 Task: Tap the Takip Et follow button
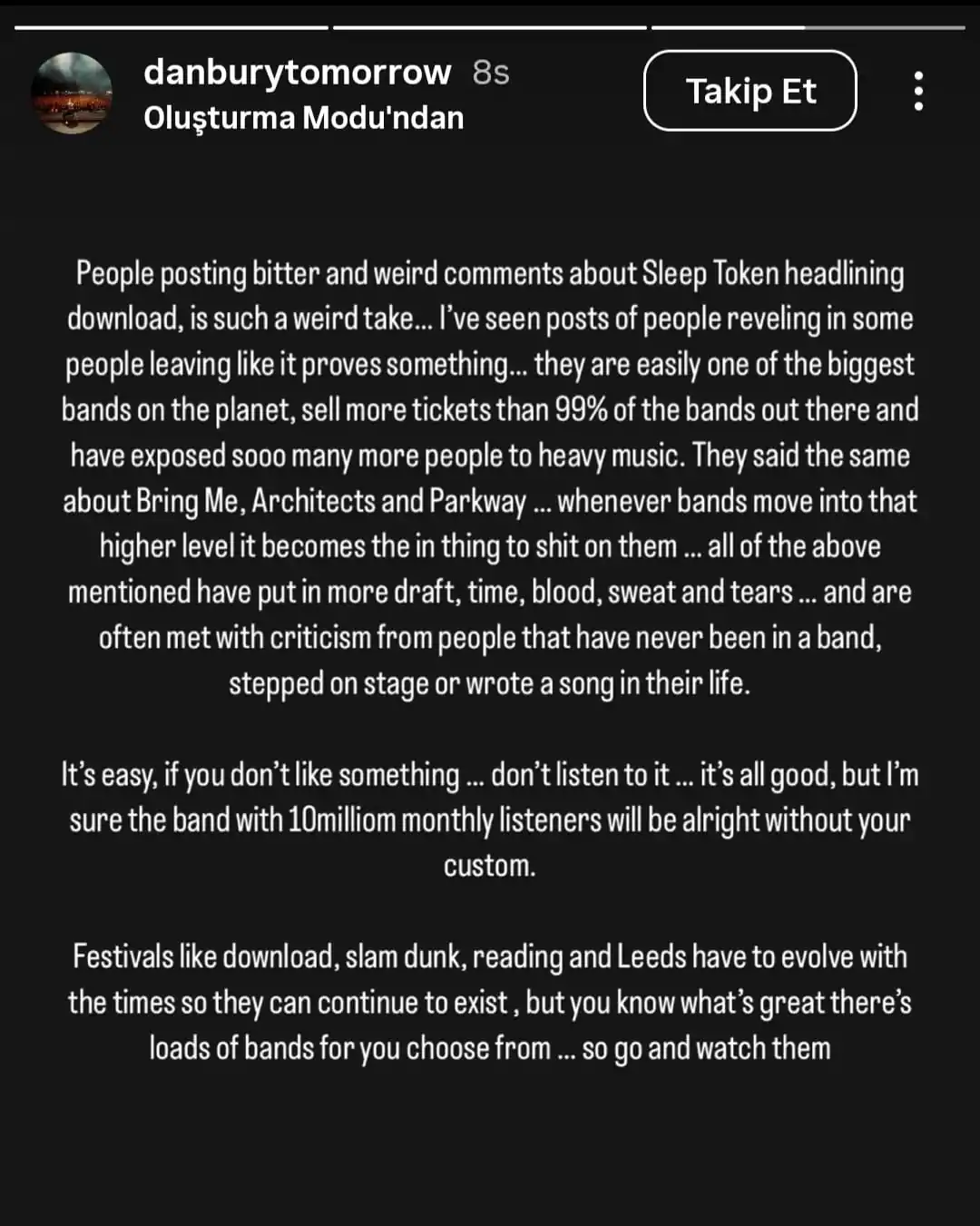tap(750, 91)
